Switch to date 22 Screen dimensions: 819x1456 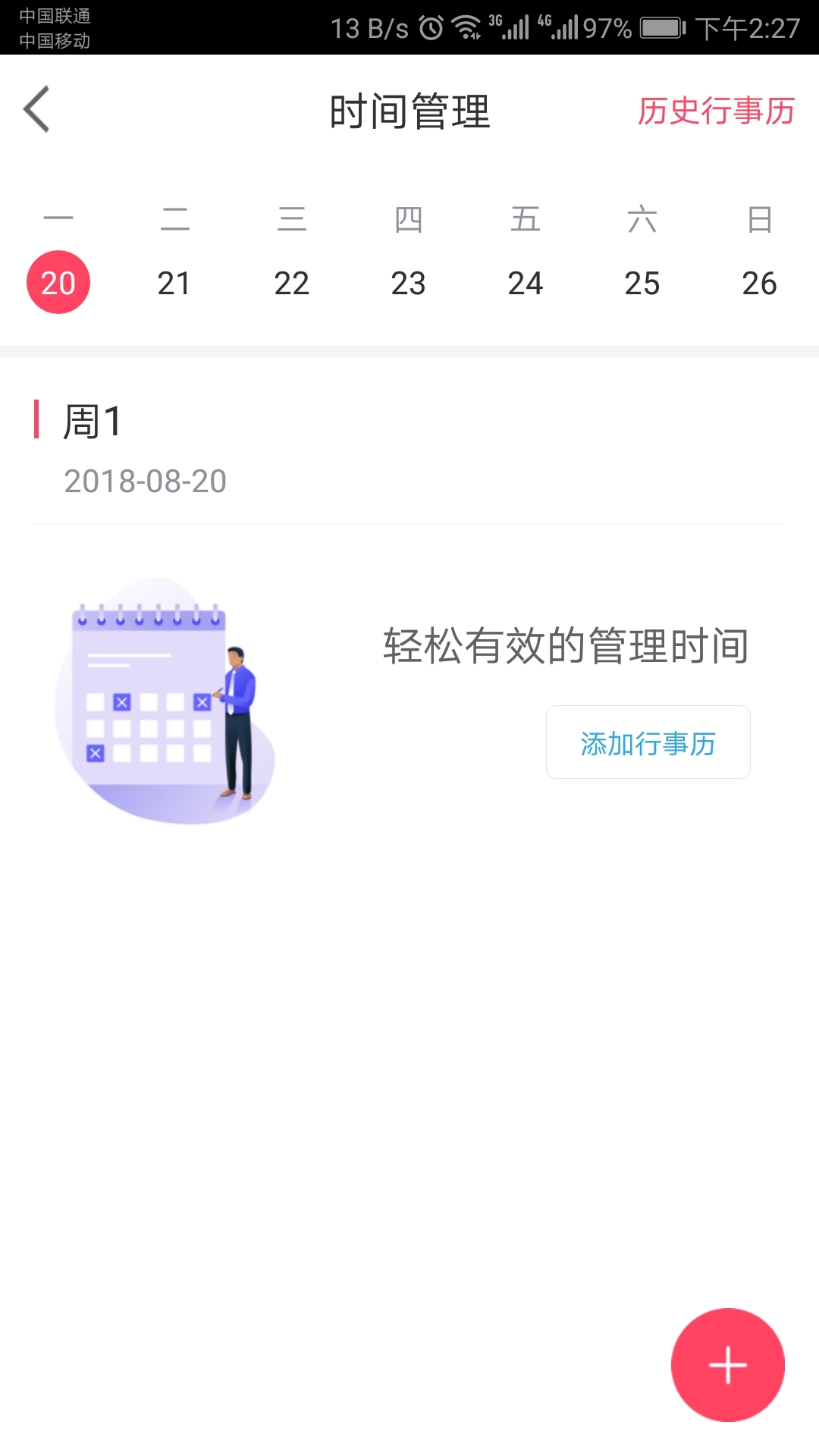click(x=292, y=283)
